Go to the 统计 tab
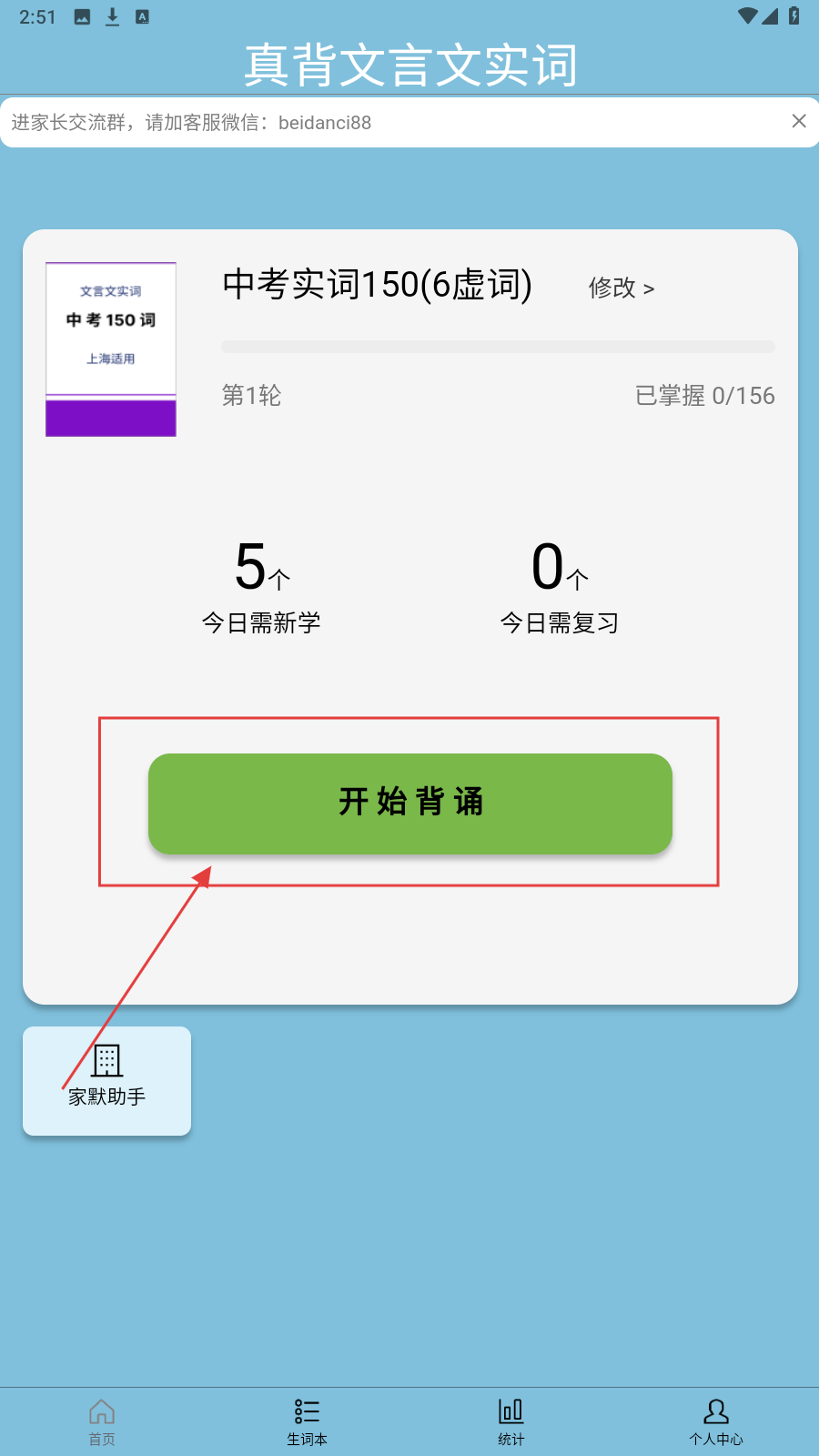Viewport: 819px width, 1456px height. point(511,1421)
